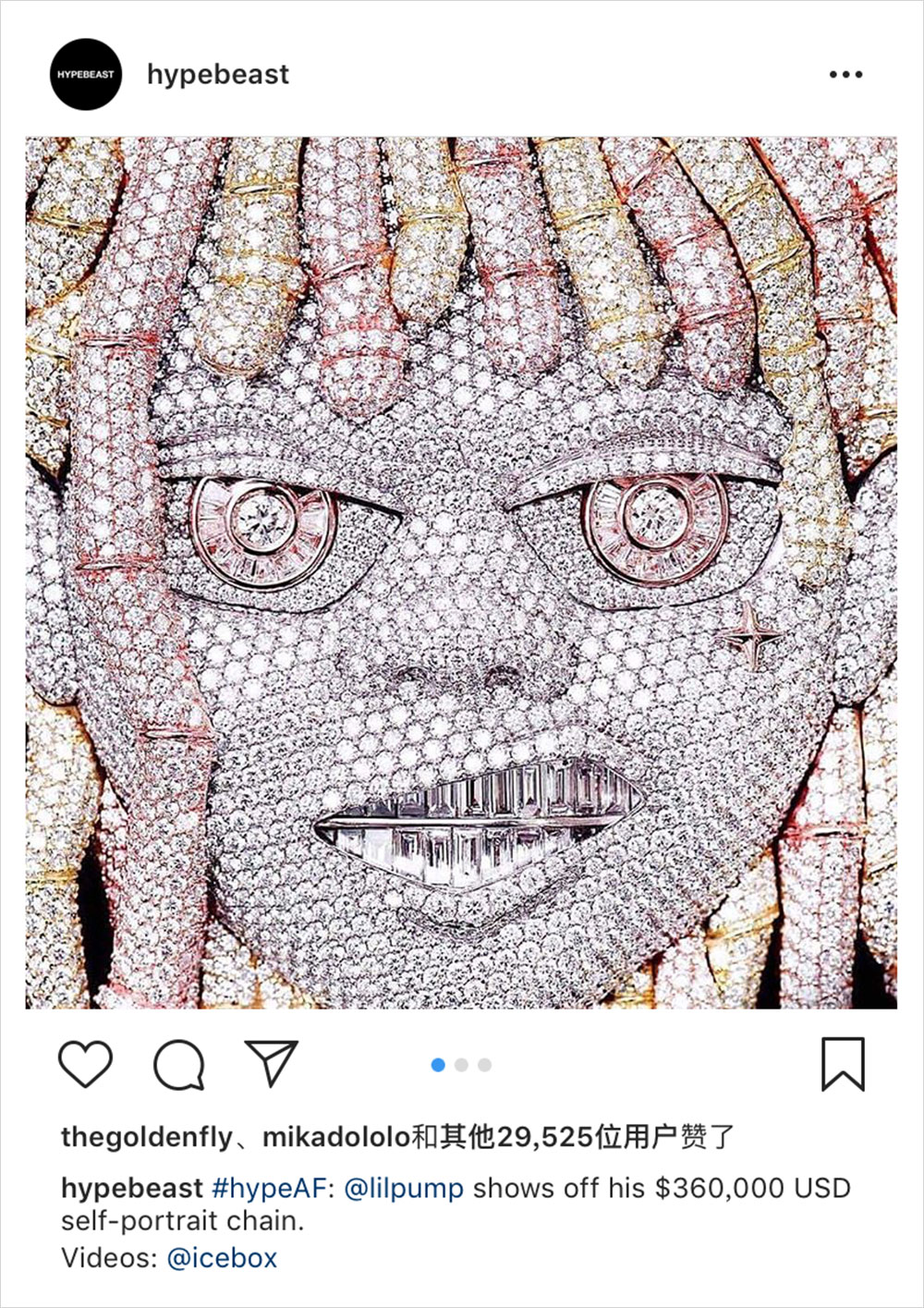Open hypebeast profile avatar
This screenshot has height=1308, width=924.
coord(85,75)
